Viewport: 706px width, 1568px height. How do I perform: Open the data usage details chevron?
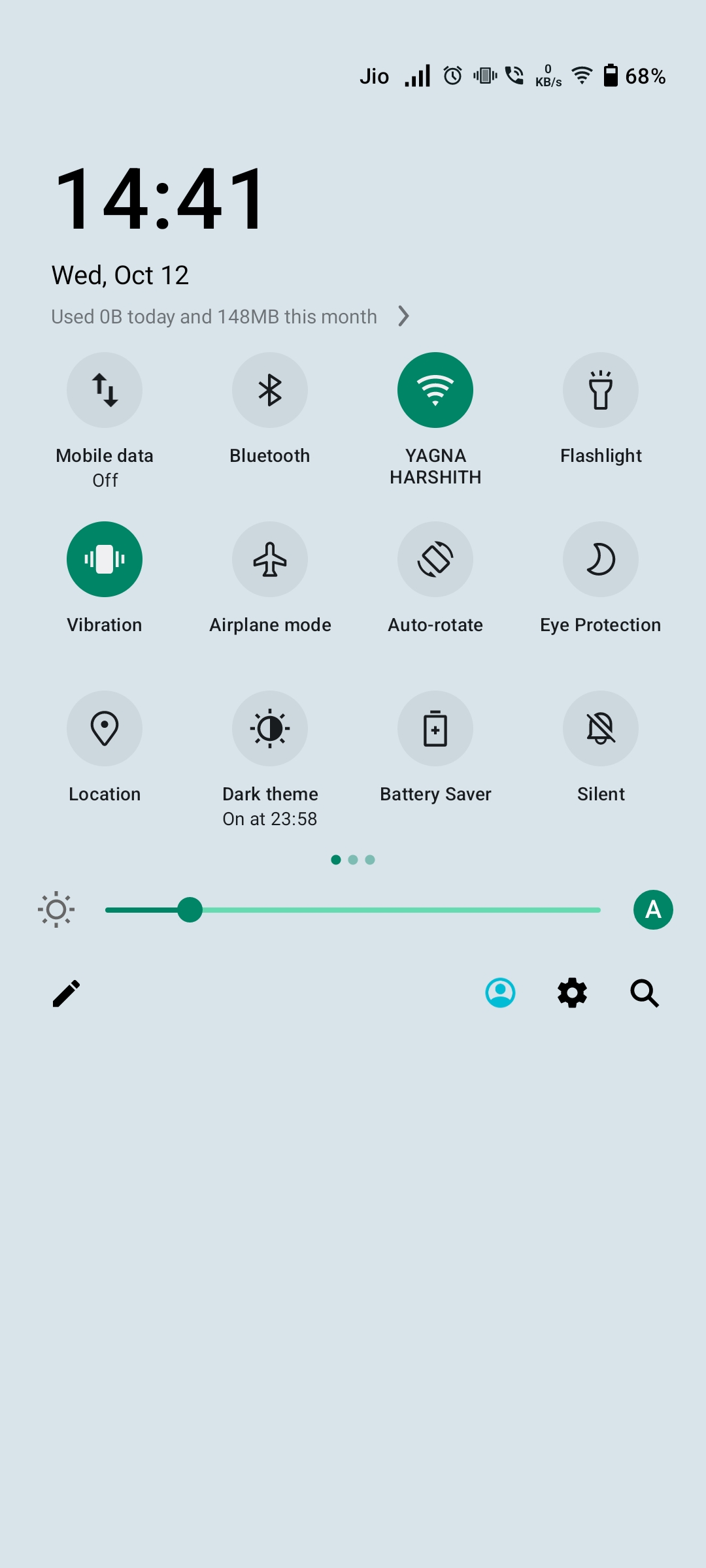pos(403,316)
